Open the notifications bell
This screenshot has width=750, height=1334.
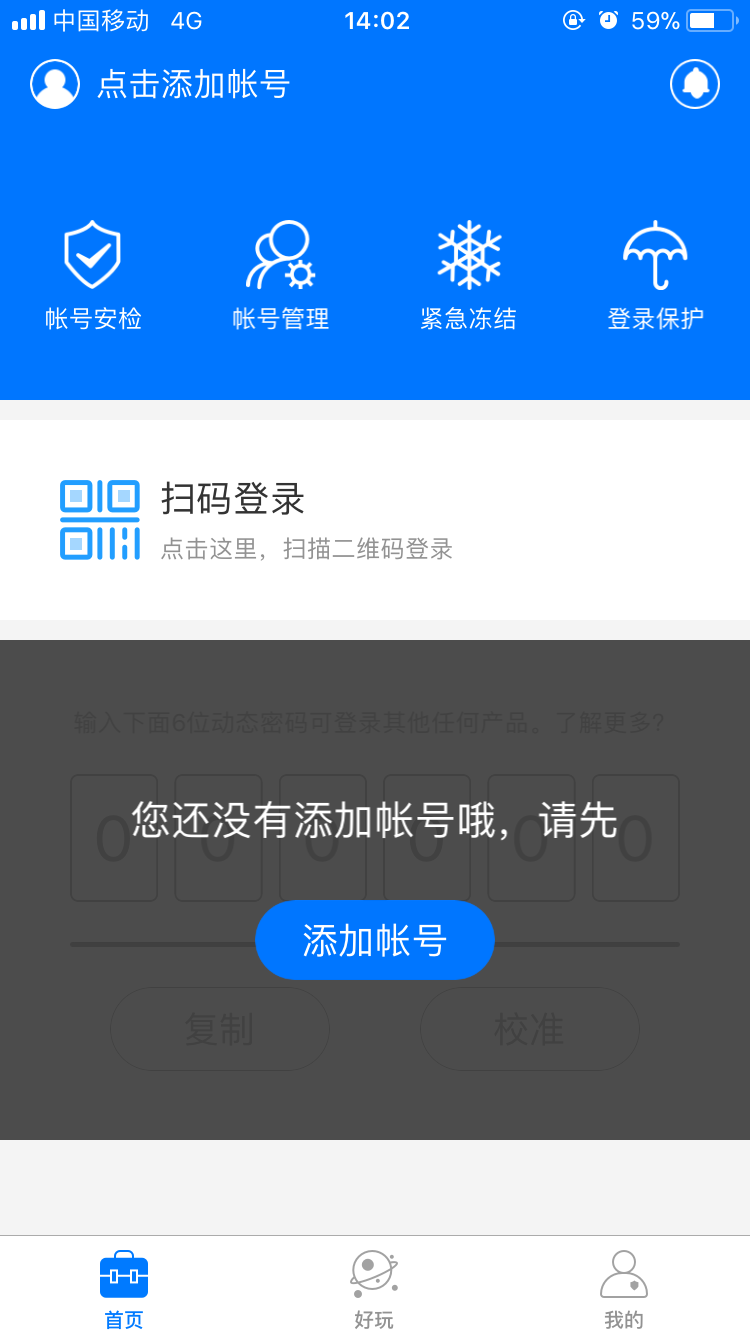coord(695,84)
